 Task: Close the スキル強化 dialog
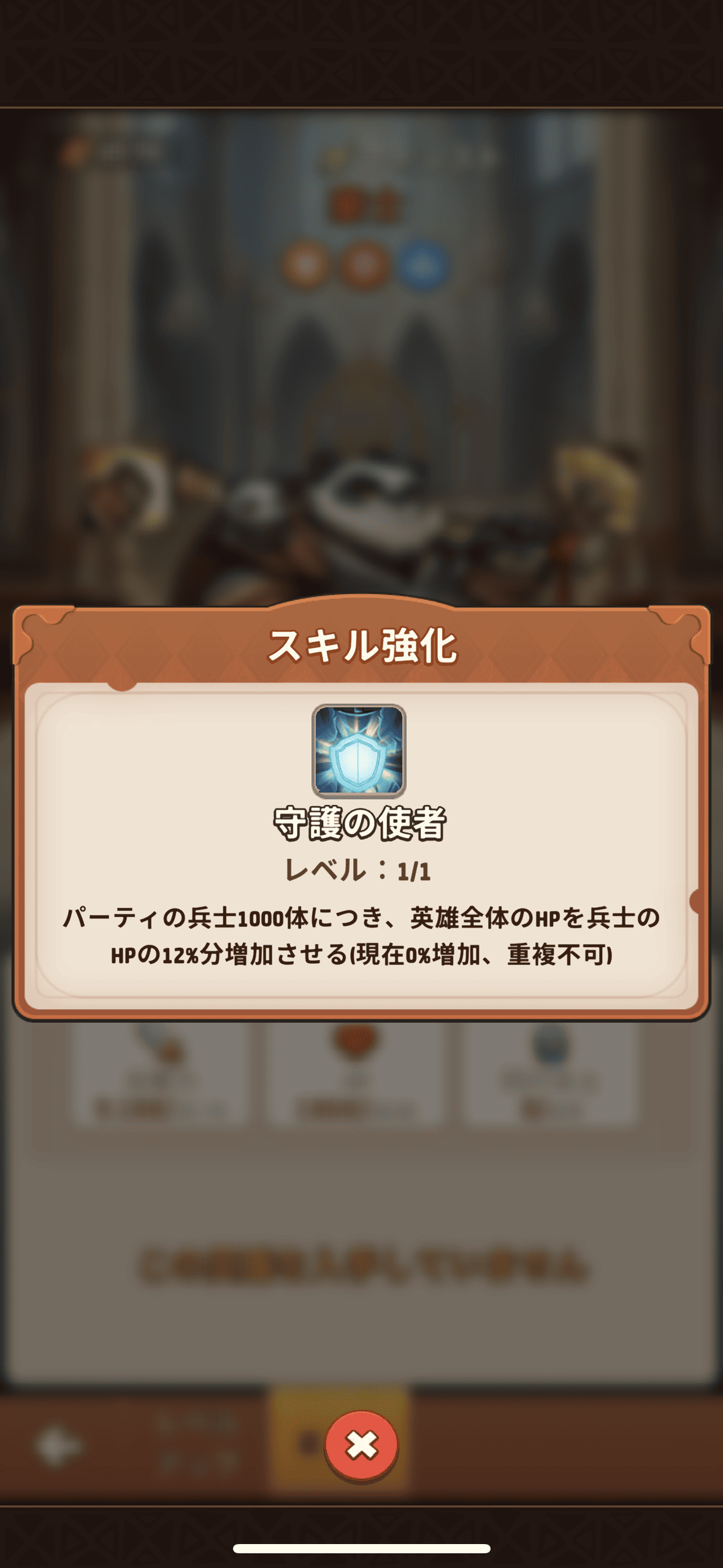pyautogui.click(x=361, y=1445)
